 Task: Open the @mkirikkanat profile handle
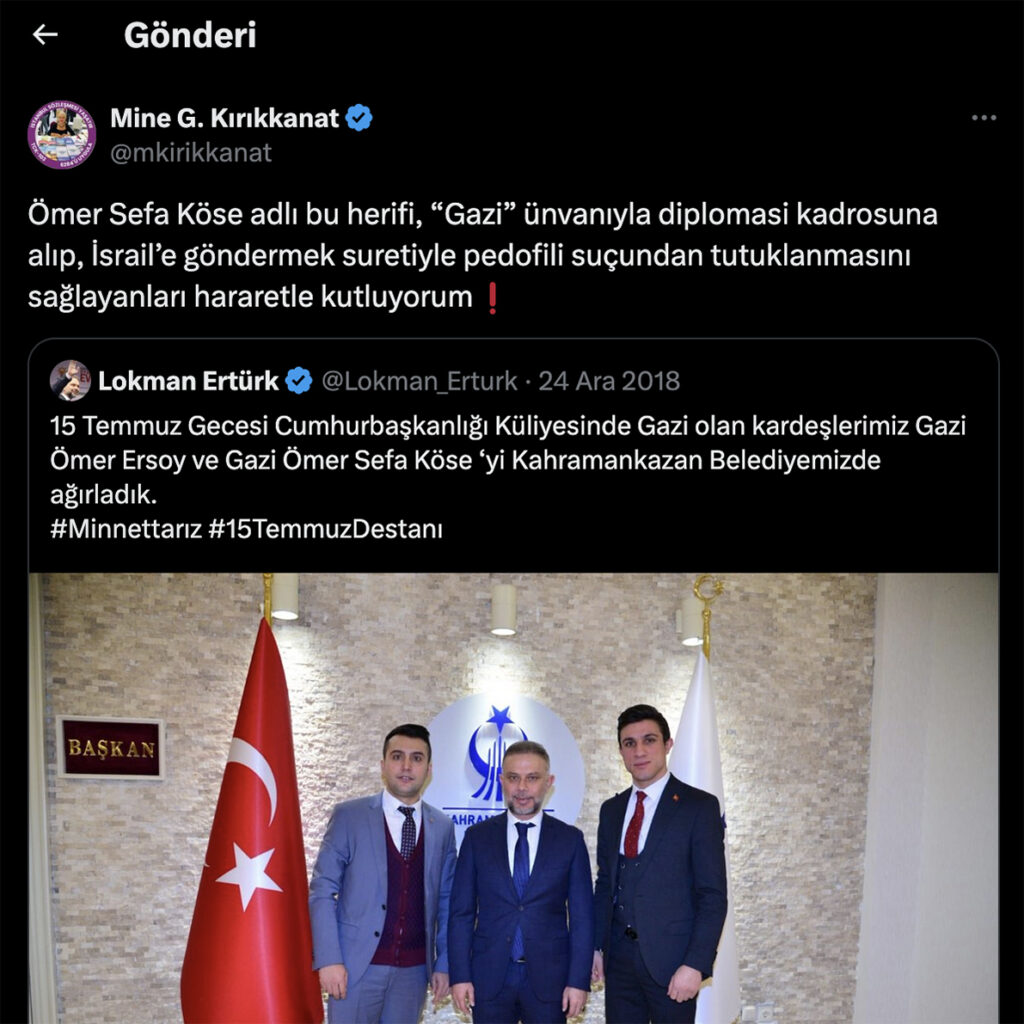click(x=190, y=153)
